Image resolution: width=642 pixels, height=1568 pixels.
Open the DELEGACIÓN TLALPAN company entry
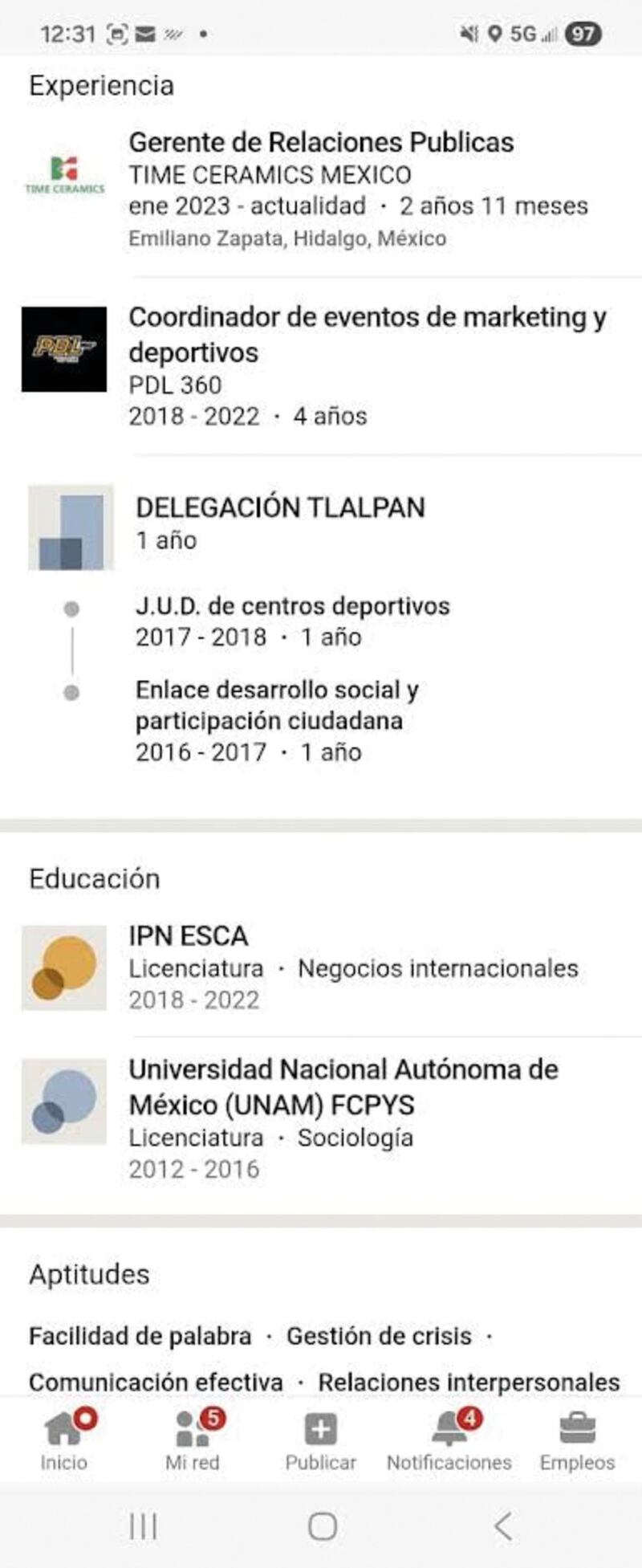[280, 507]
